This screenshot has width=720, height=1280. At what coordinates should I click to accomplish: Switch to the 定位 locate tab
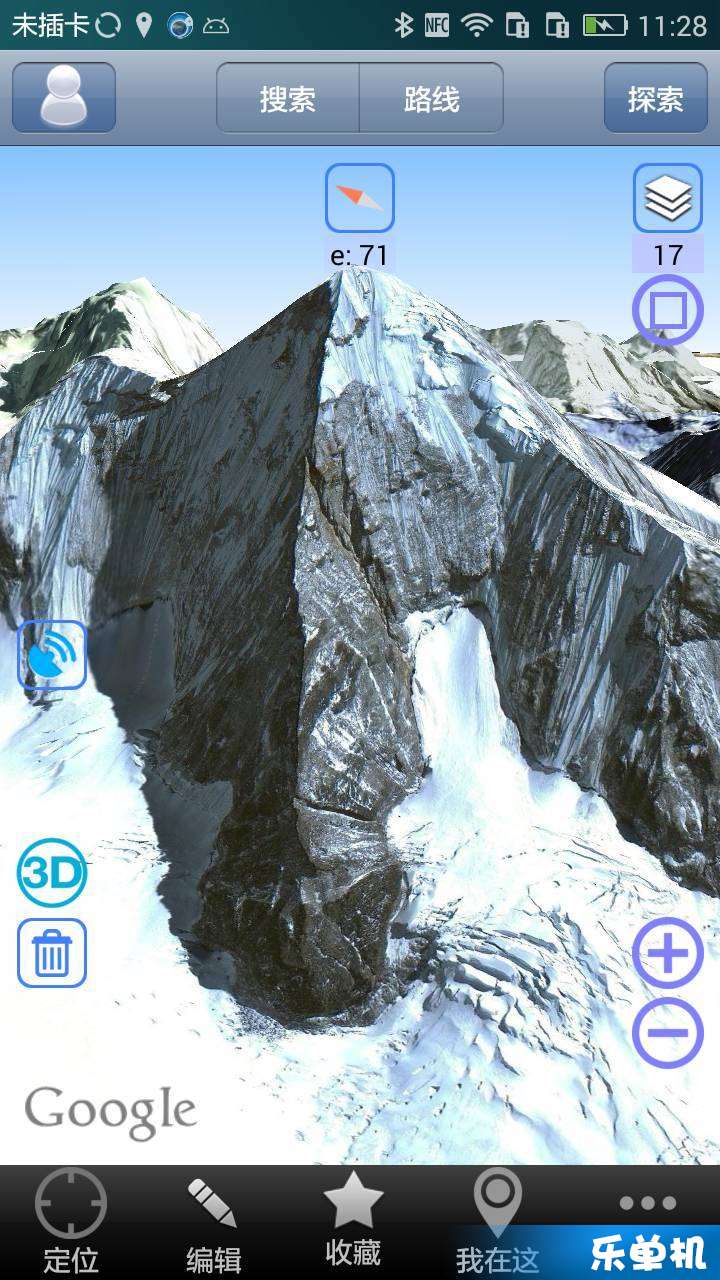[71, 1222]
